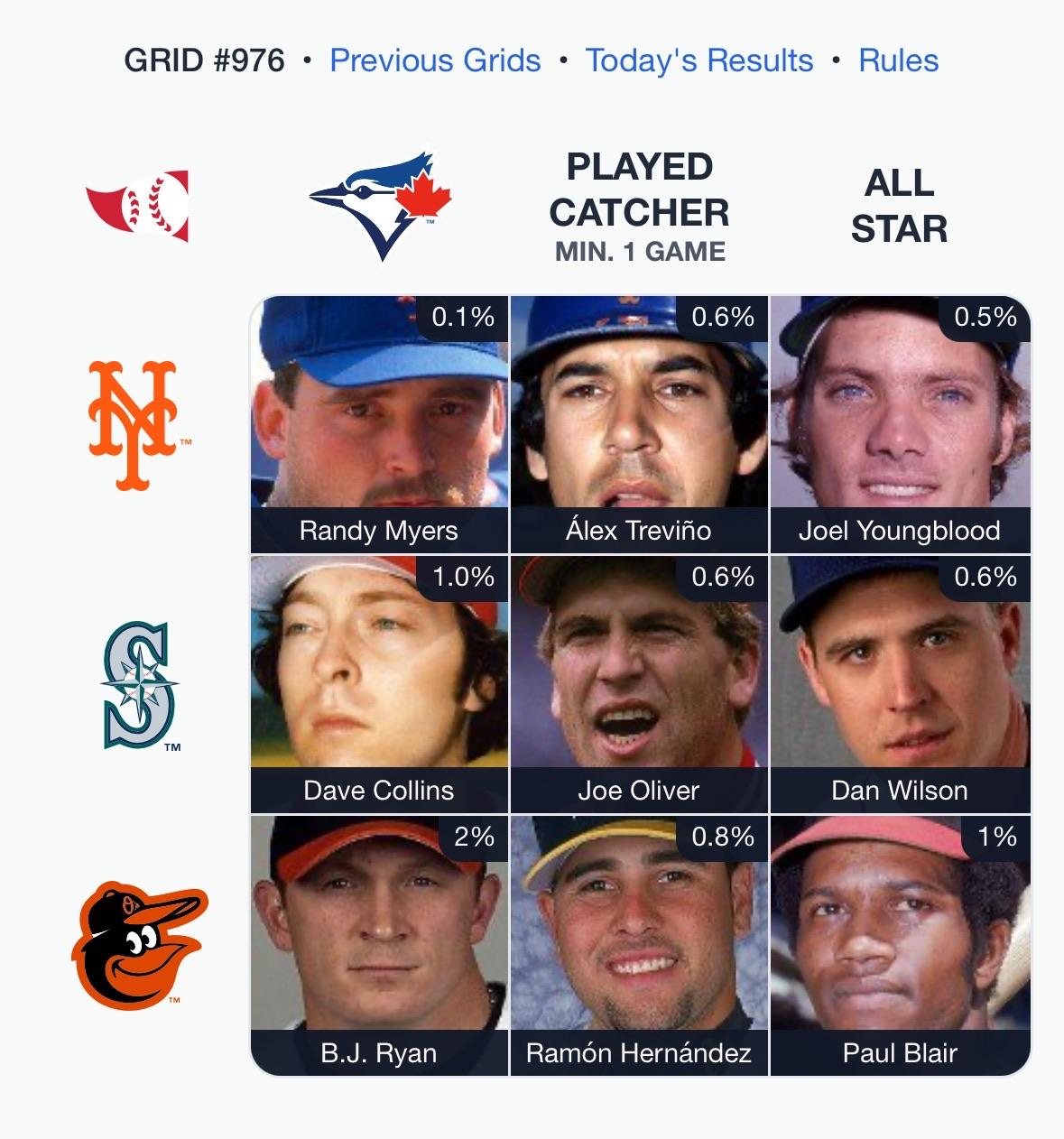Image resolution: width=1064 pixels, height=1139 pixels.
Task: Open the Randy Myers cell
Action: coord(379,424)
